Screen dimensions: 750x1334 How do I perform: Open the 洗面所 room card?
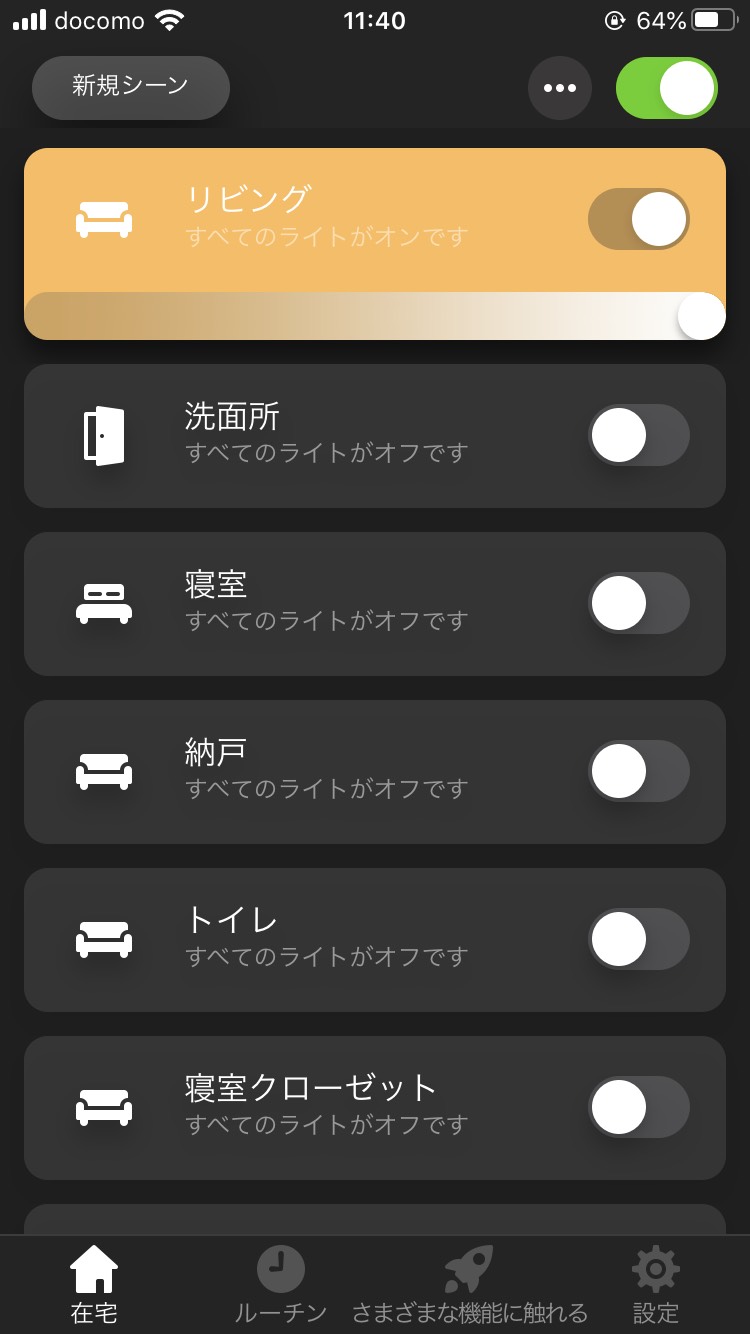(375, 436)
